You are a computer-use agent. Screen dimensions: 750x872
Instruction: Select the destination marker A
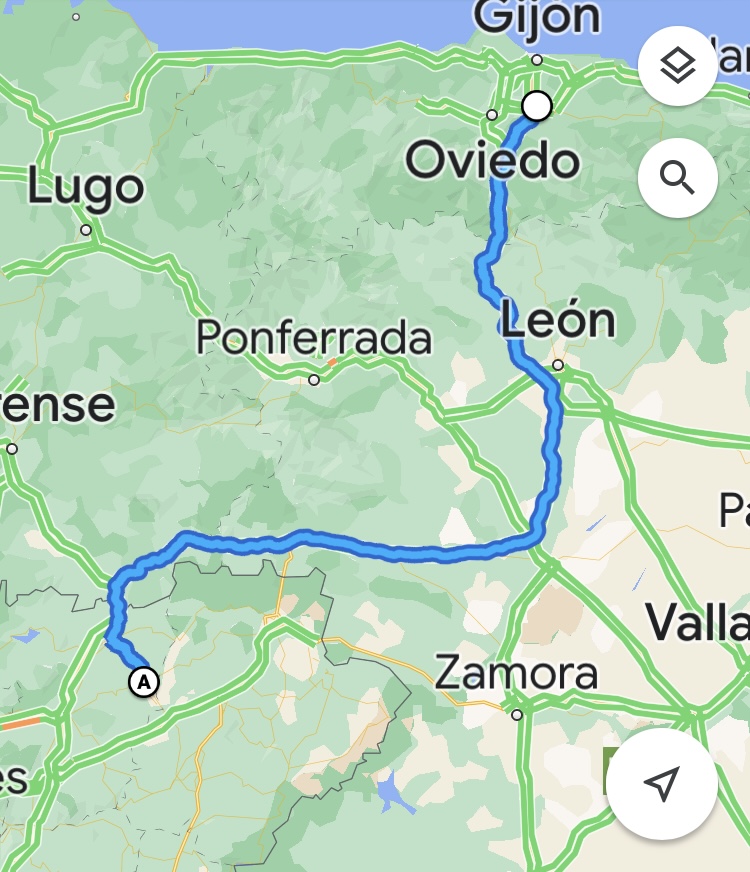point(144,683)
